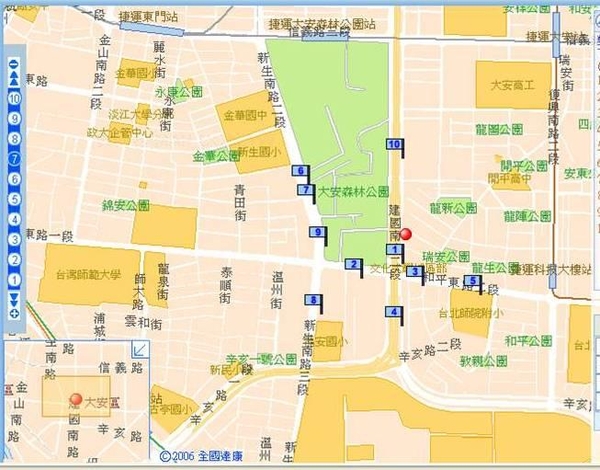Open map marker 7 by 大安森林公園

[x=306, y=190]
